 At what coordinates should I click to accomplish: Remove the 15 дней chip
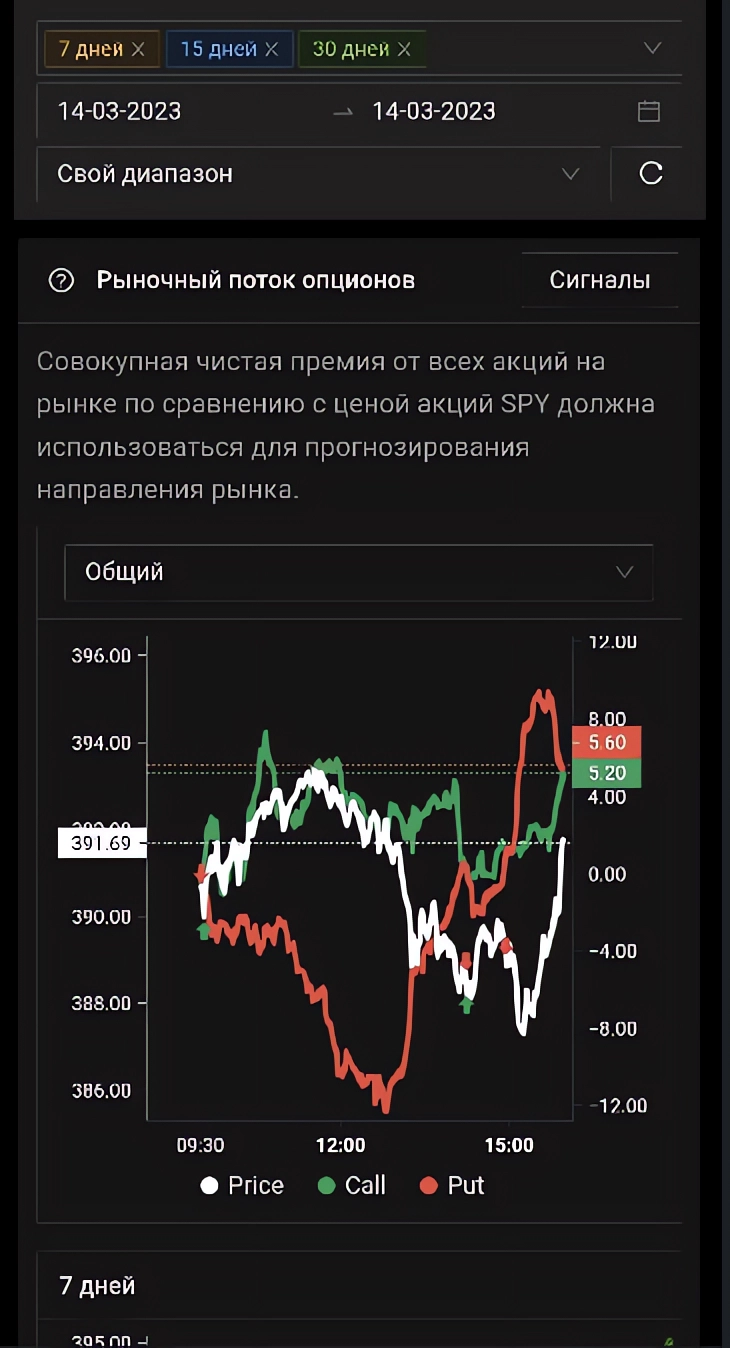271,49
